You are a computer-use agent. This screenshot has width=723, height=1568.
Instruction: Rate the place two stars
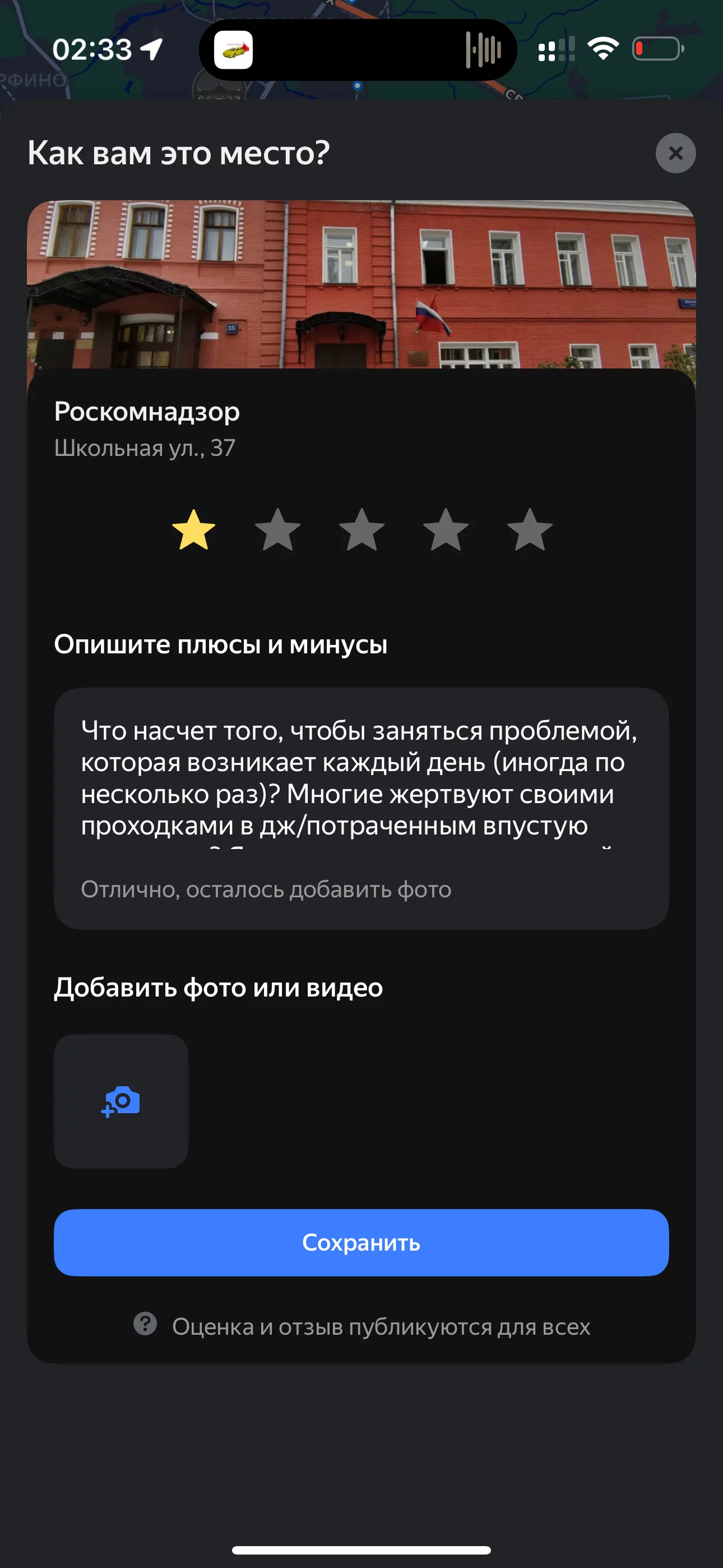tap(277, 529)
